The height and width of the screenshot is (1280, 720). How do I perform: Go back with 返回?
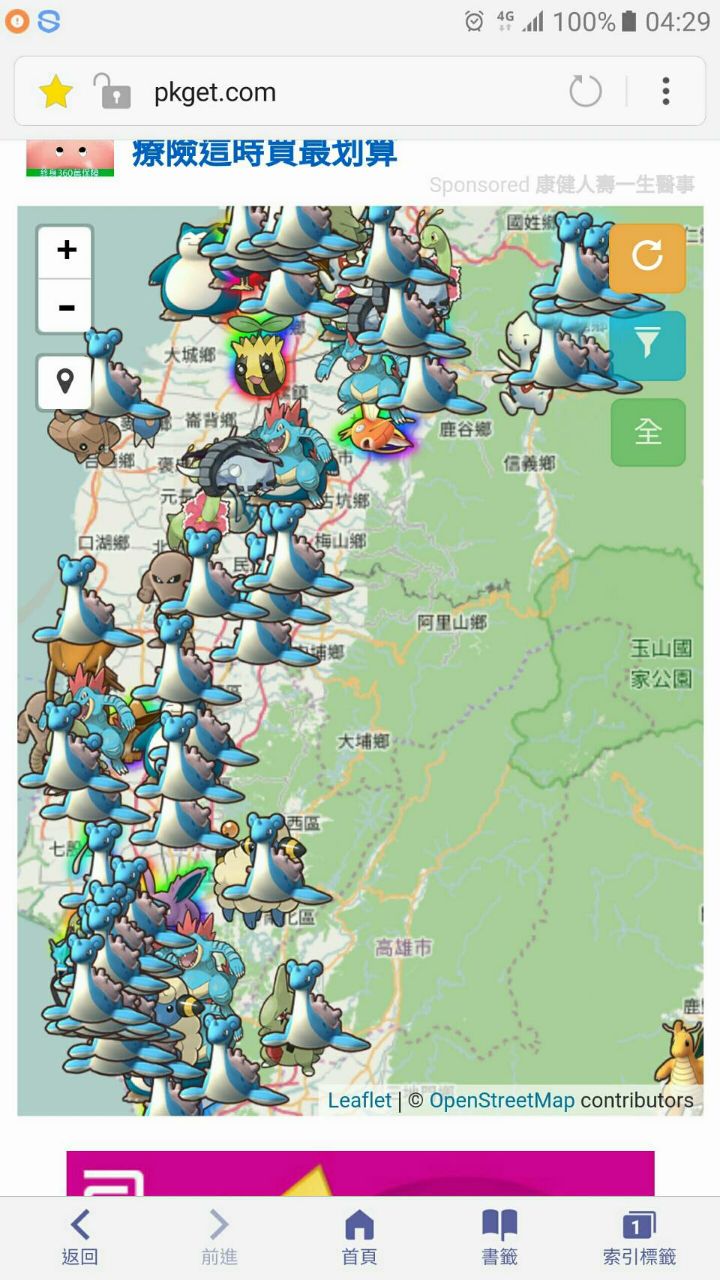(x=80, y=1237)
